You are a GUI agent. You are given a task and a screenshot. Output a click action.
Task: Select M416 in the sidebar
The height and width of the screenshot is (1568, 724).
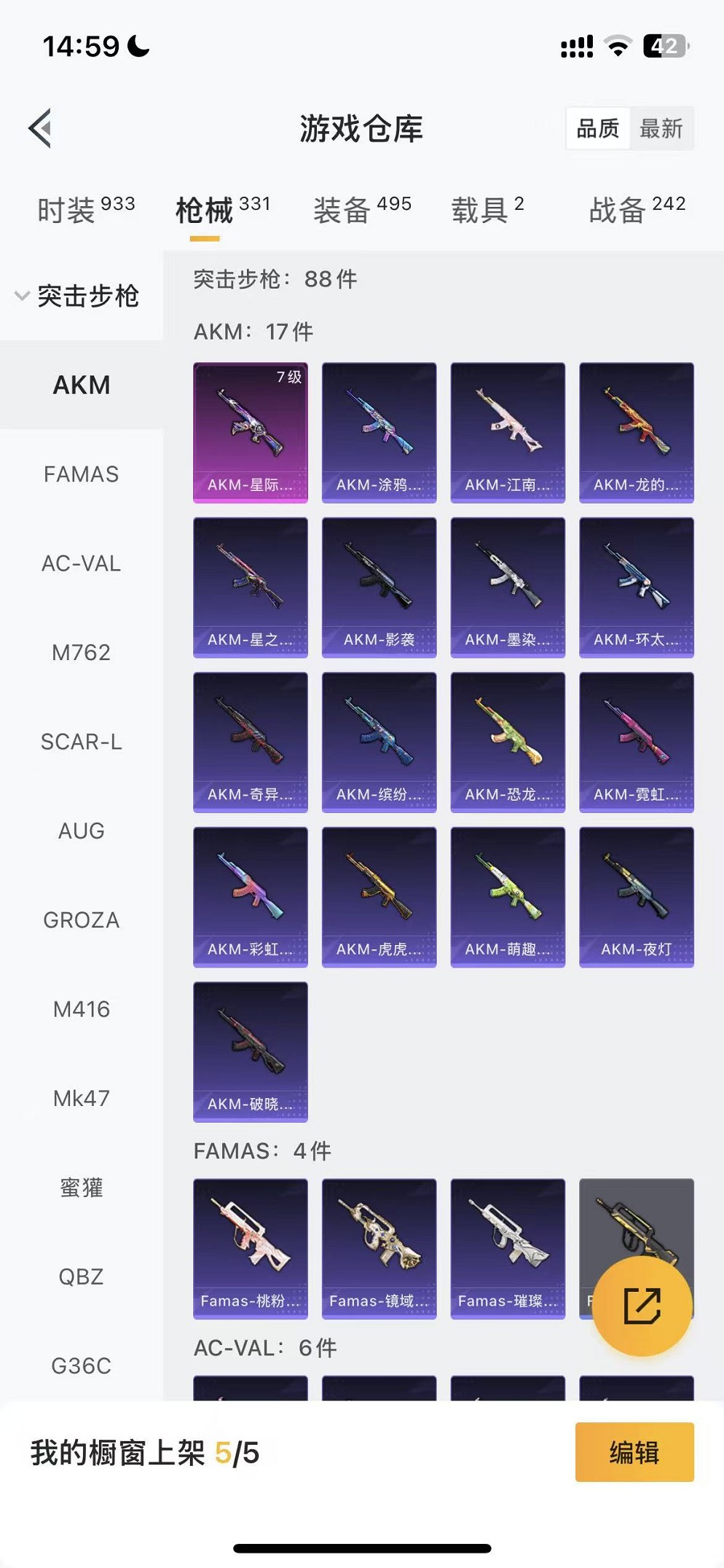(81, 1009)
